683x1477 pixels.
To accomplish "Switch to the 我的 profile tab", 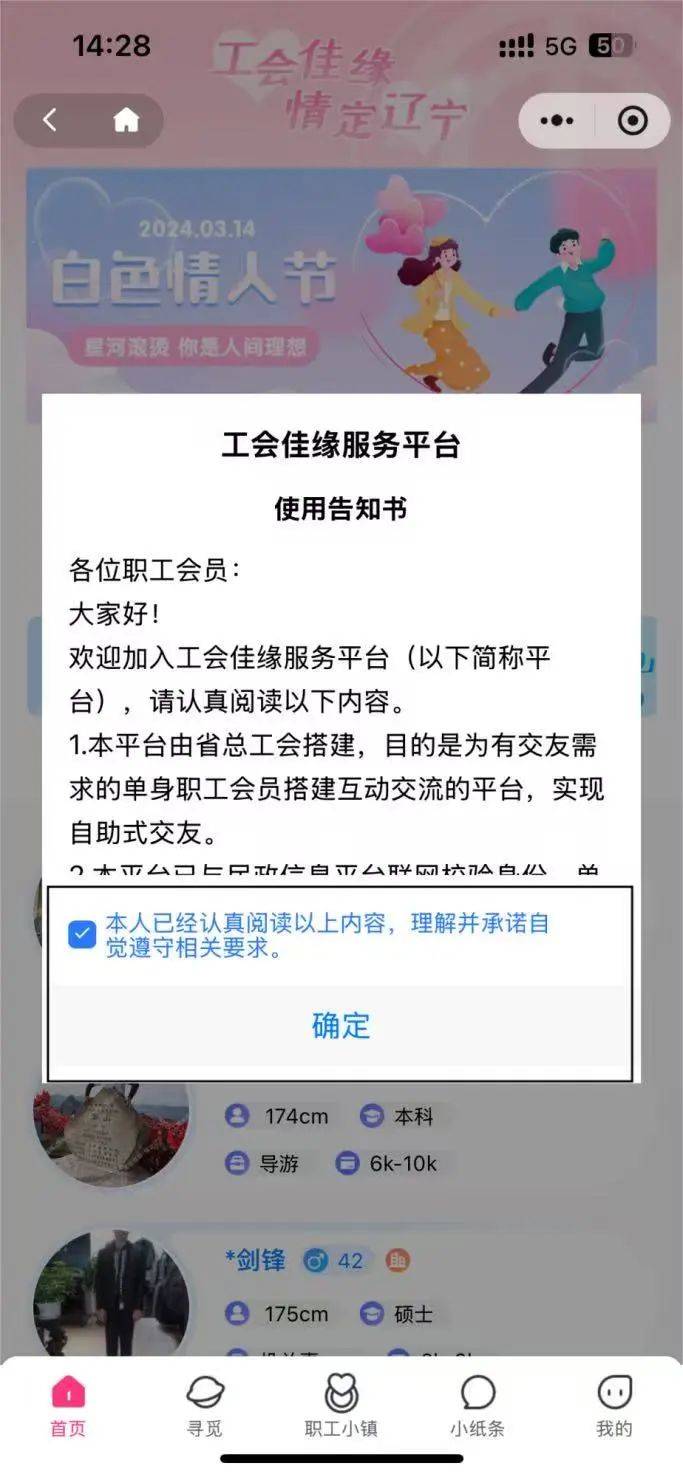I will tap(614, 1404).
